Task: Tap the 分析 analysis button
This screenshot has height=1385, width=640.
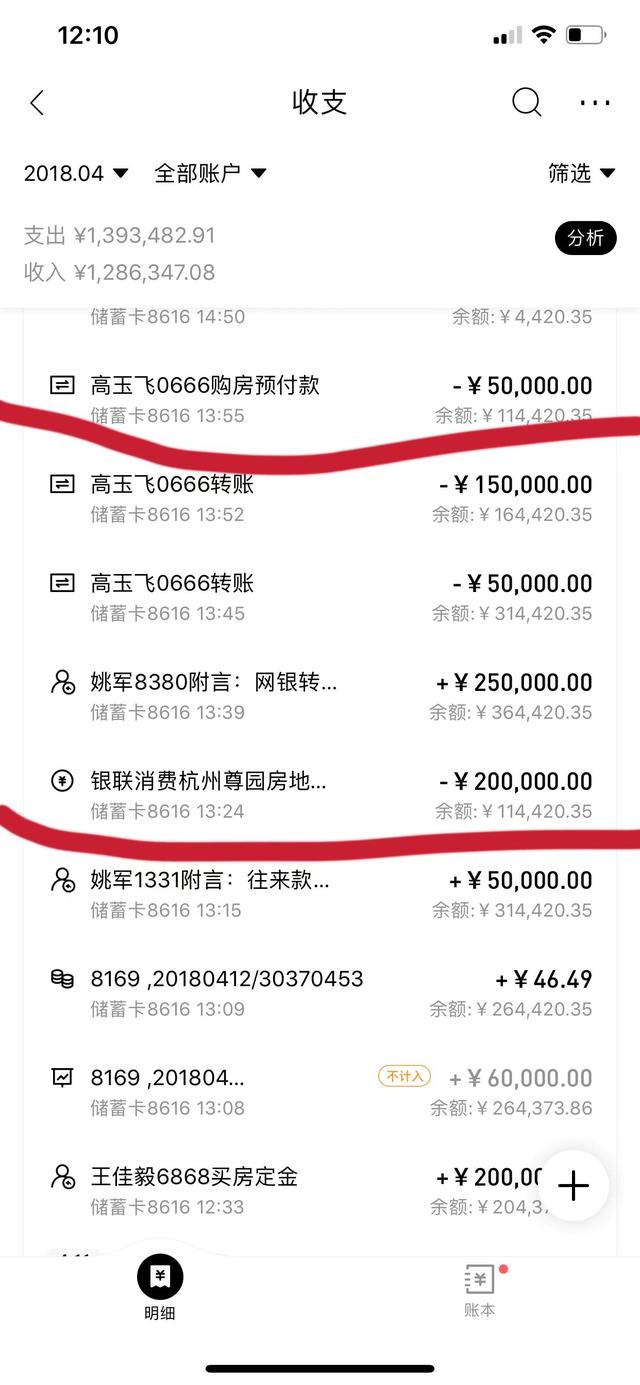Action: coord(586,238)
